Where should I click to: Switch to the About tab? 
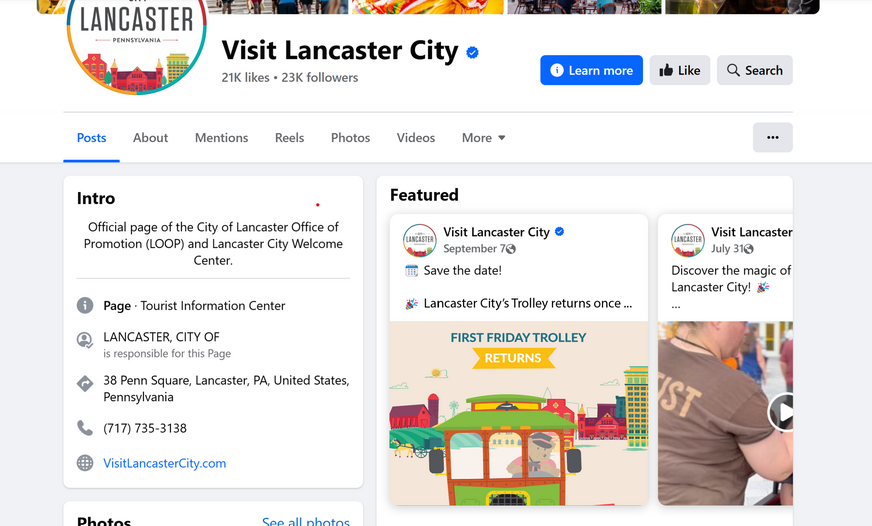(x=150, y=138)
